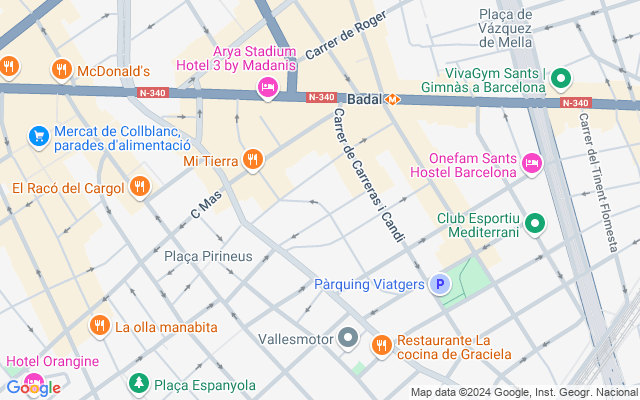The width and height of the screenshot is (640, 400).
Task: Open VivaGym Sants gym pin
Action: click(x=561, y=78)
